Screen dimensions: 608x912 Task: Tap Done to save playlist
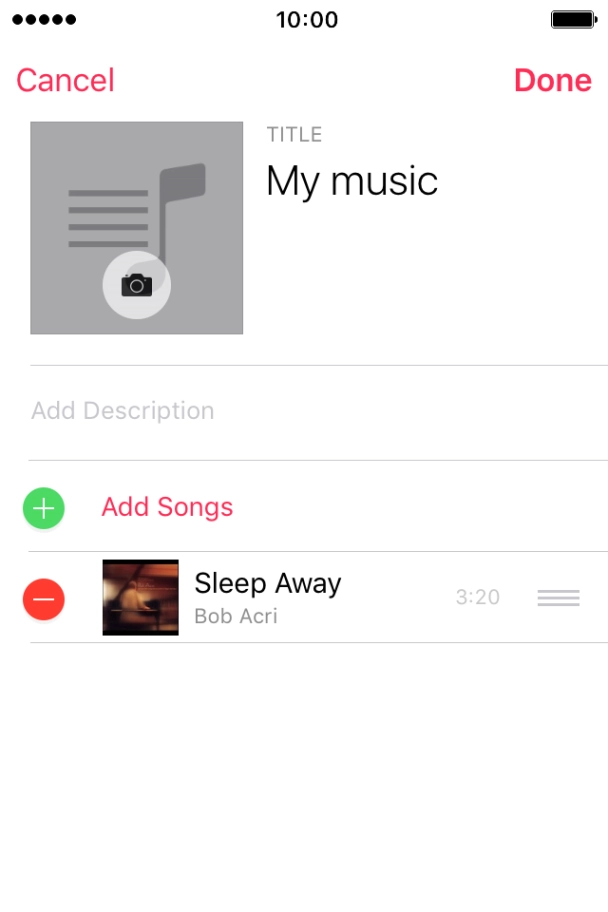(x=552, y=80)
